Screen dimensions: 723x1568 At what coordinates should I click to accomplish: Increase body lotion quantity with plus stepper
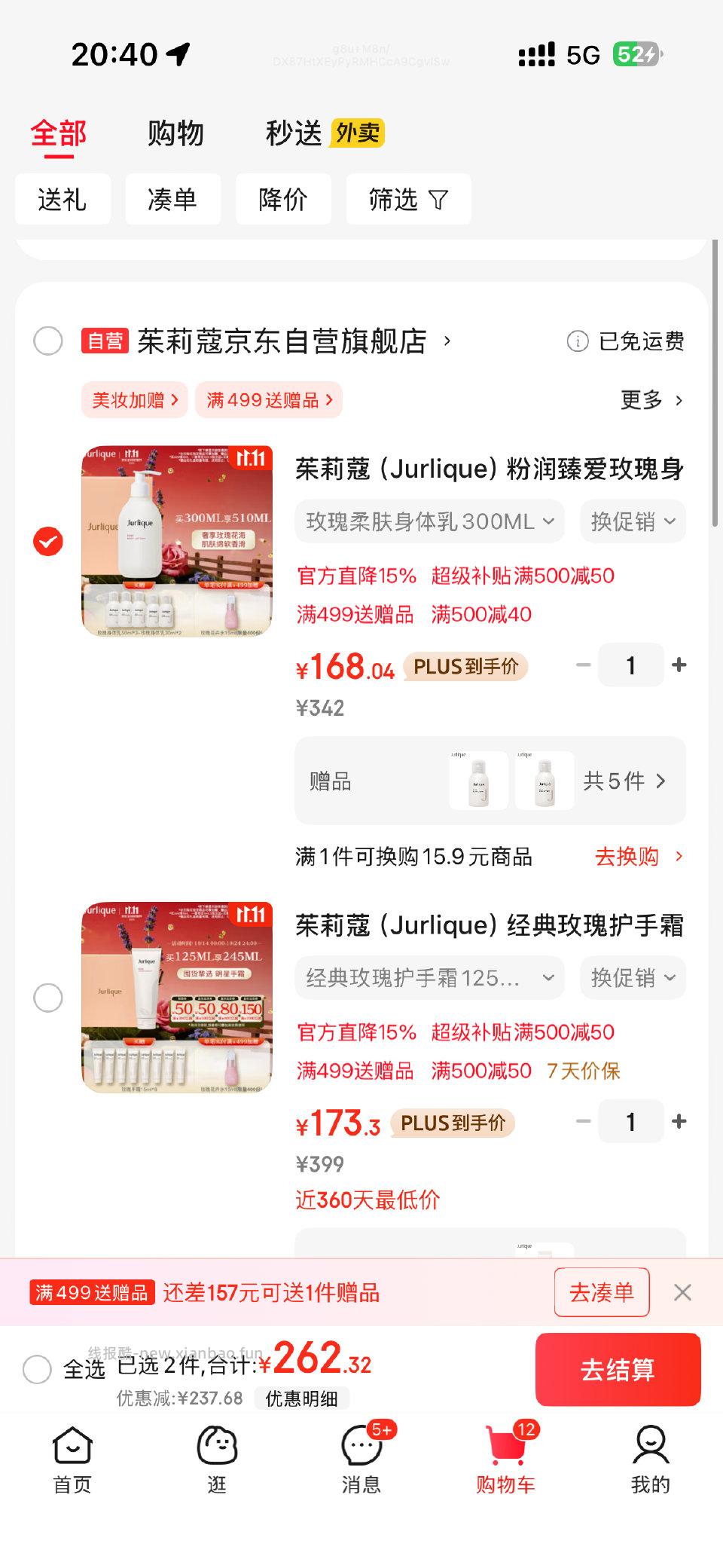679,665
